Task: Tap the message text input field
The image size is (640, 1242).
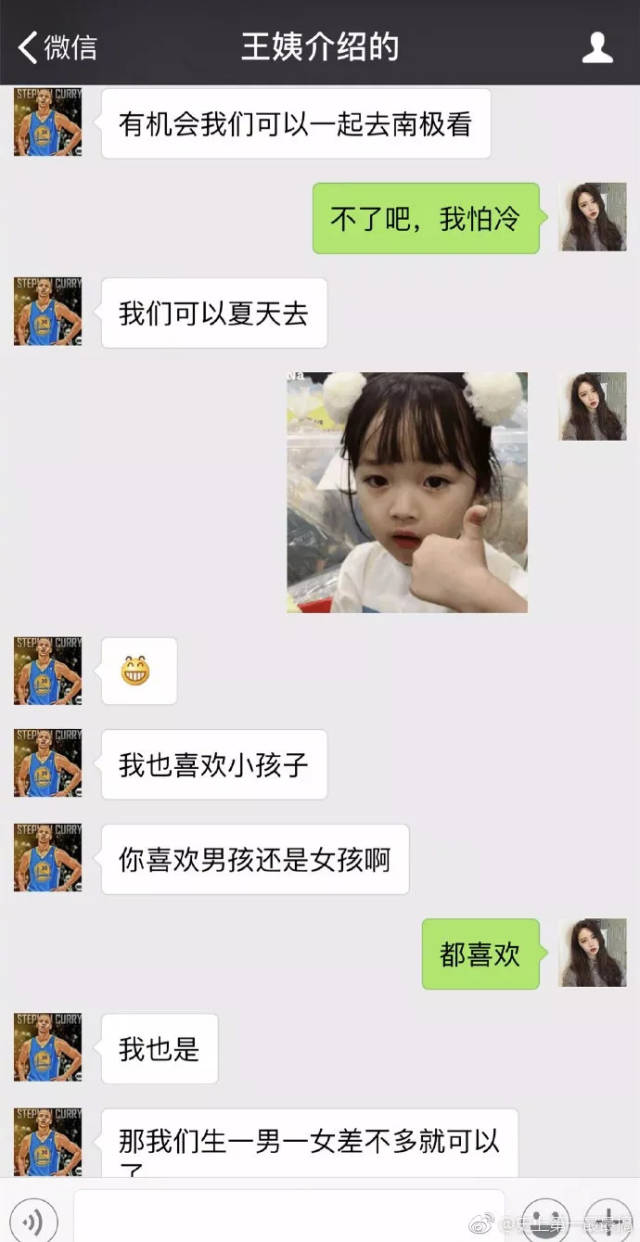Action: pos(289,1217)
